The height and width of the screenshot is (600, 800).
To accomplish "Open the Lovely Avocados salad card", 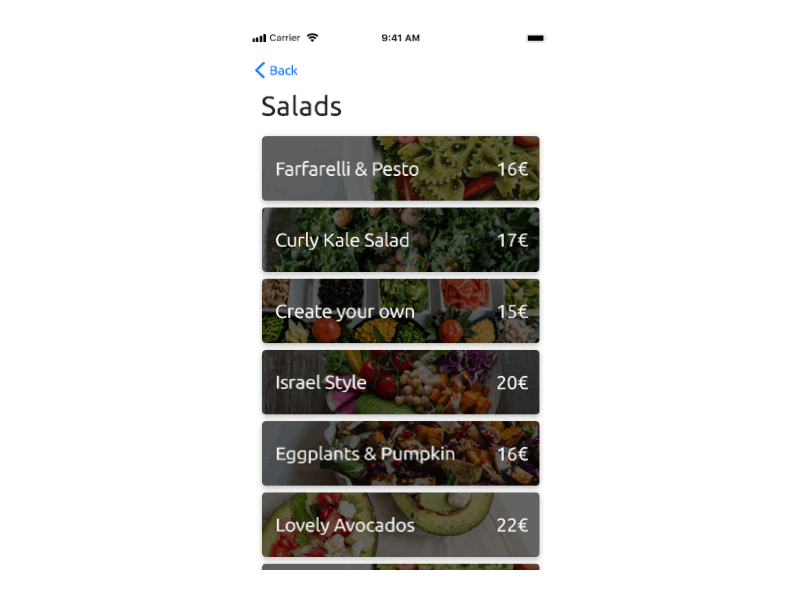I will [400, 525].
